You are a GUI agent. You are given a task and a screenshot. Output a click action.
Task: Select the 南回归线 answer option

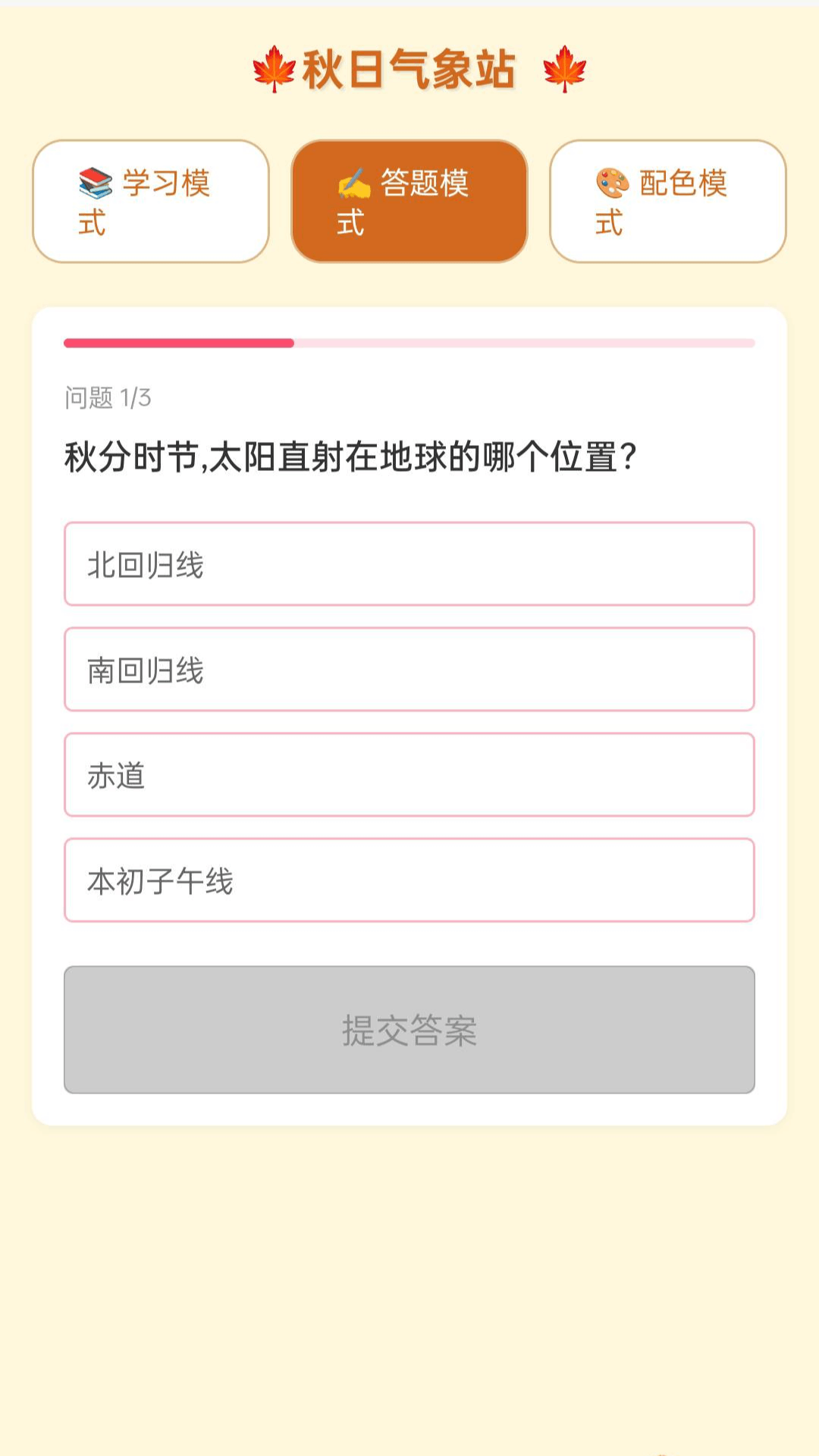click(409, 670)
